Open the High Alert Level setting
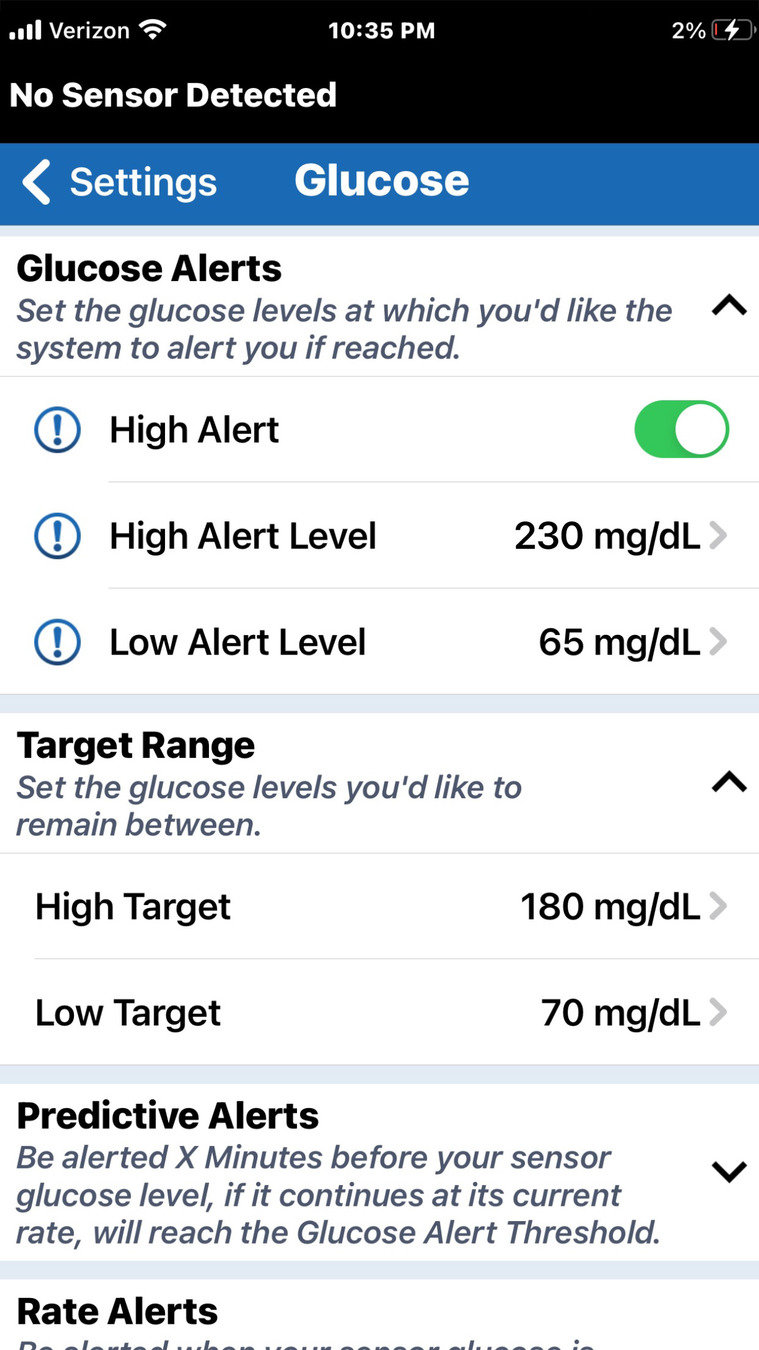The height and width of the screenshot is (1350, 759). click(x=380, y=536)
